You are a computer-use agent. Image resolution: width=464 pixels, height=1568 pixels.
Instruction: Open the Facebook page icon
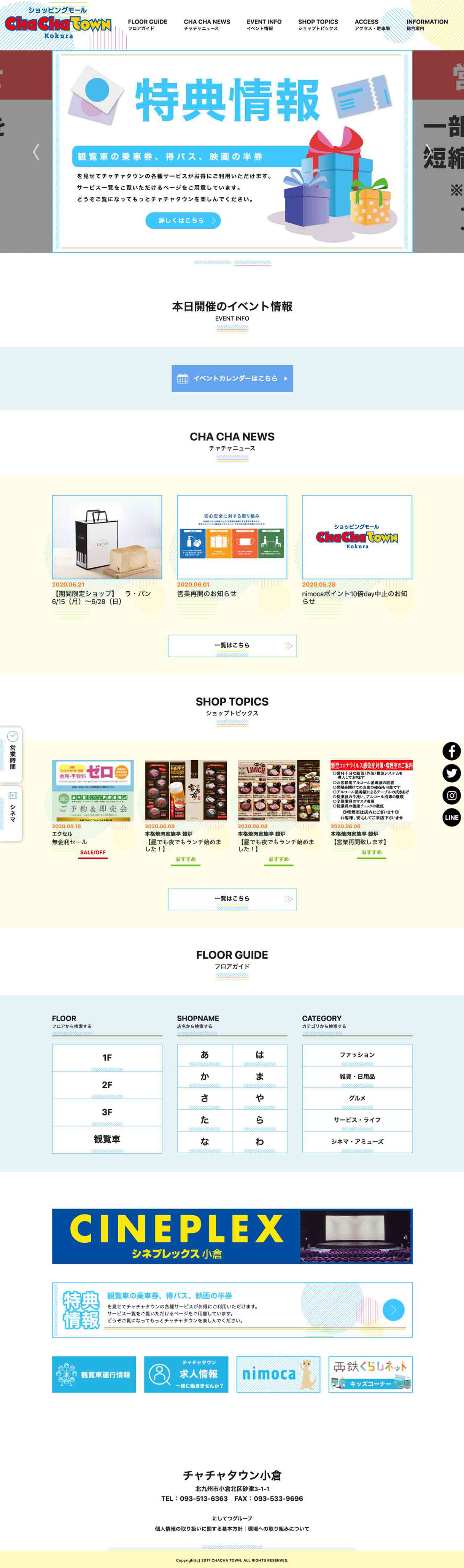(x=451, y=751)
